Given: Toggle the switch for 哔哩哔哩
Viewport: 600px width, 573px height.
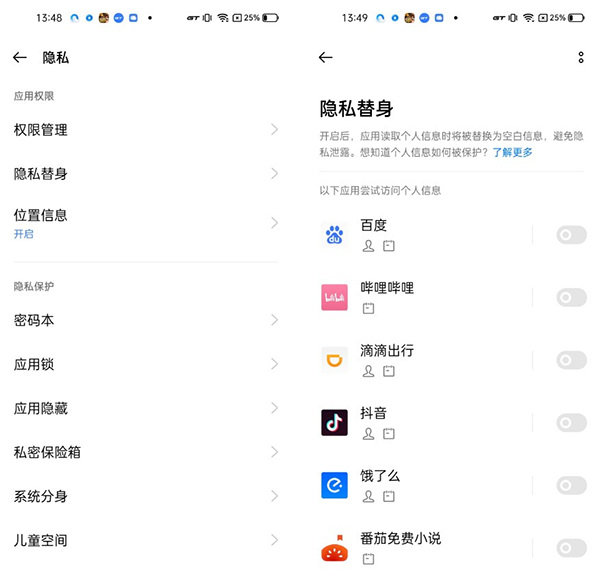Looking at the screenshot, I should (571, 297).
